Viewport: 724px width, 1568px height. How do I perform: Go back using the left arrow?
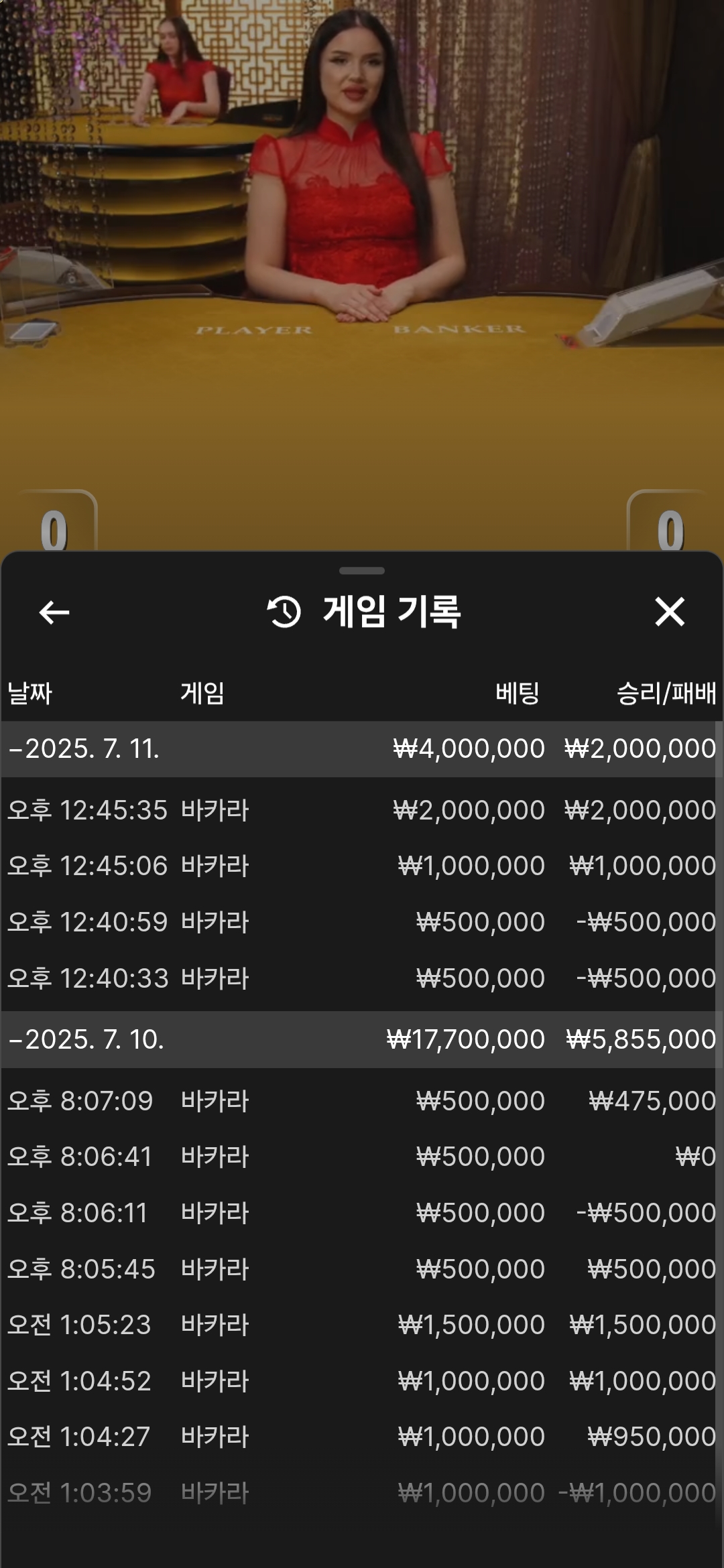[54, 612]
